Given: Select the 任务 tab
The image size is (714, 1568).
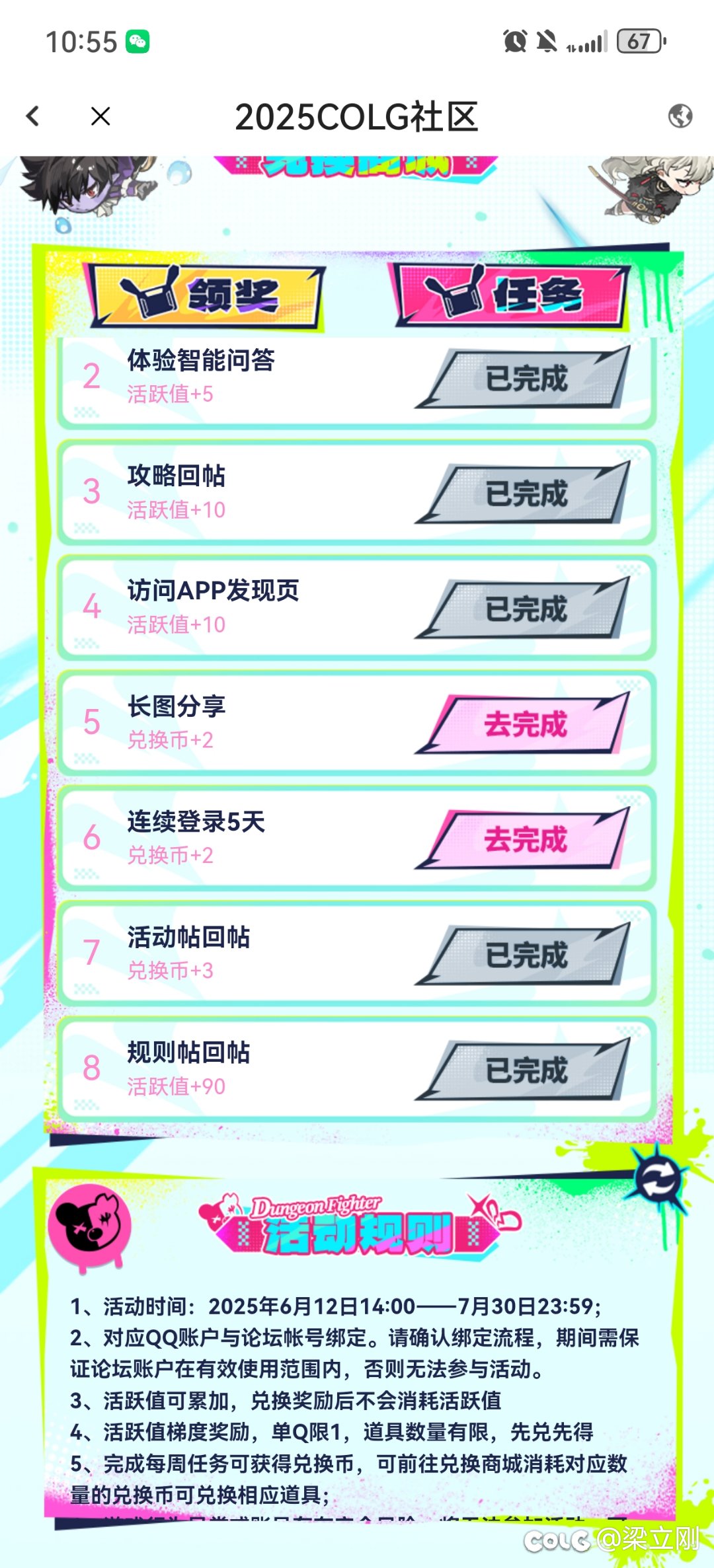Looking at the screenshot, I should click(509, 296).
